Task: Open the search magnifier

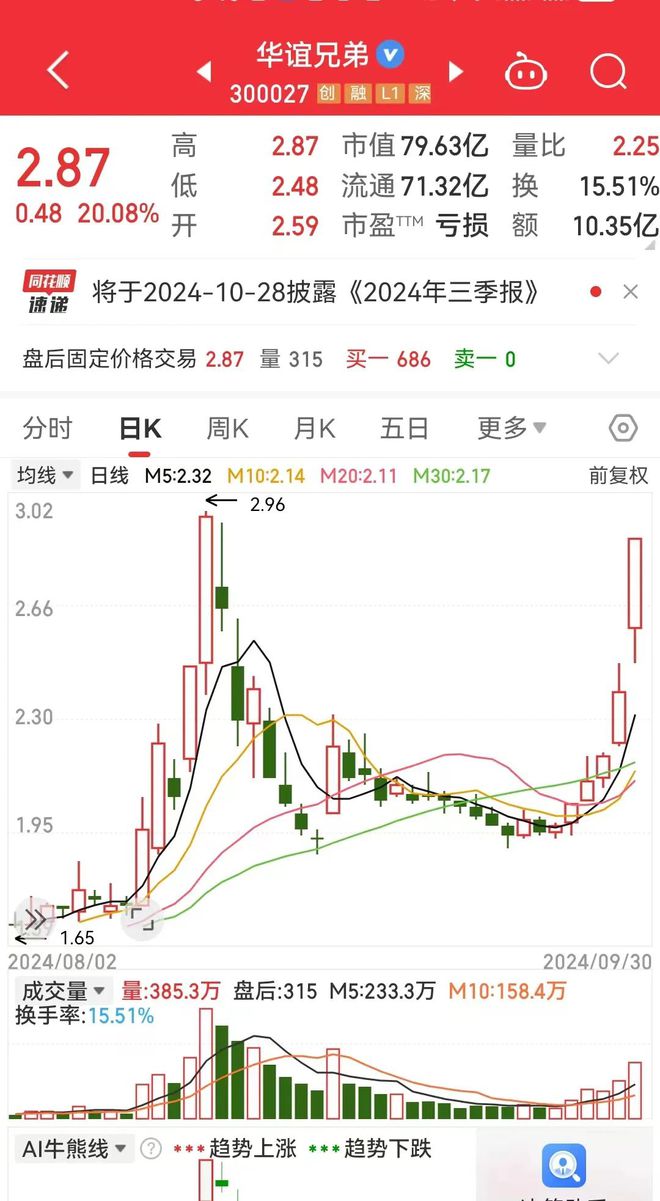Action: tap(607, 72)
